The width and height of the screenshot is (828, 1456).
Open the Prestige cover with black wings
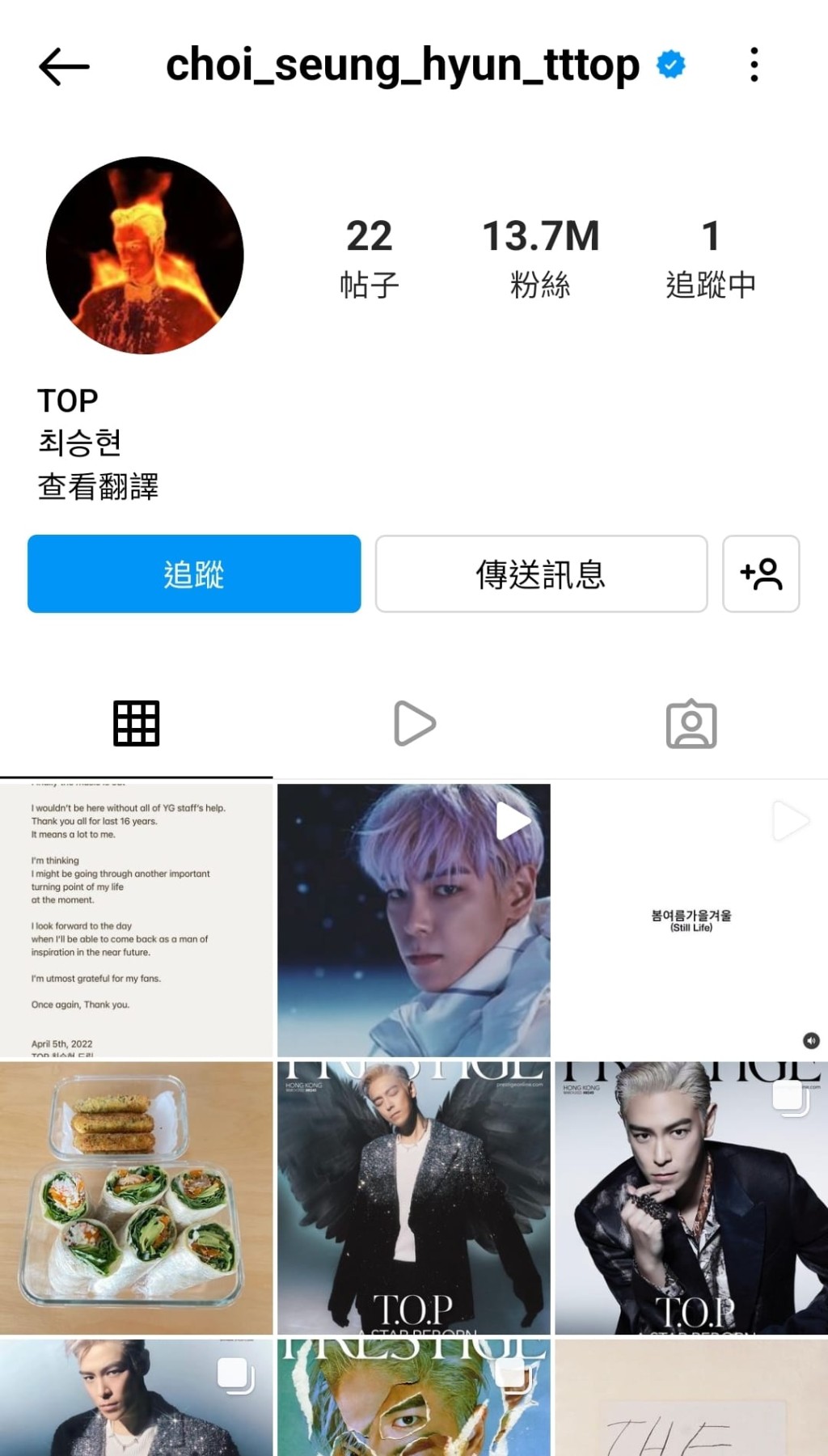413,1198
